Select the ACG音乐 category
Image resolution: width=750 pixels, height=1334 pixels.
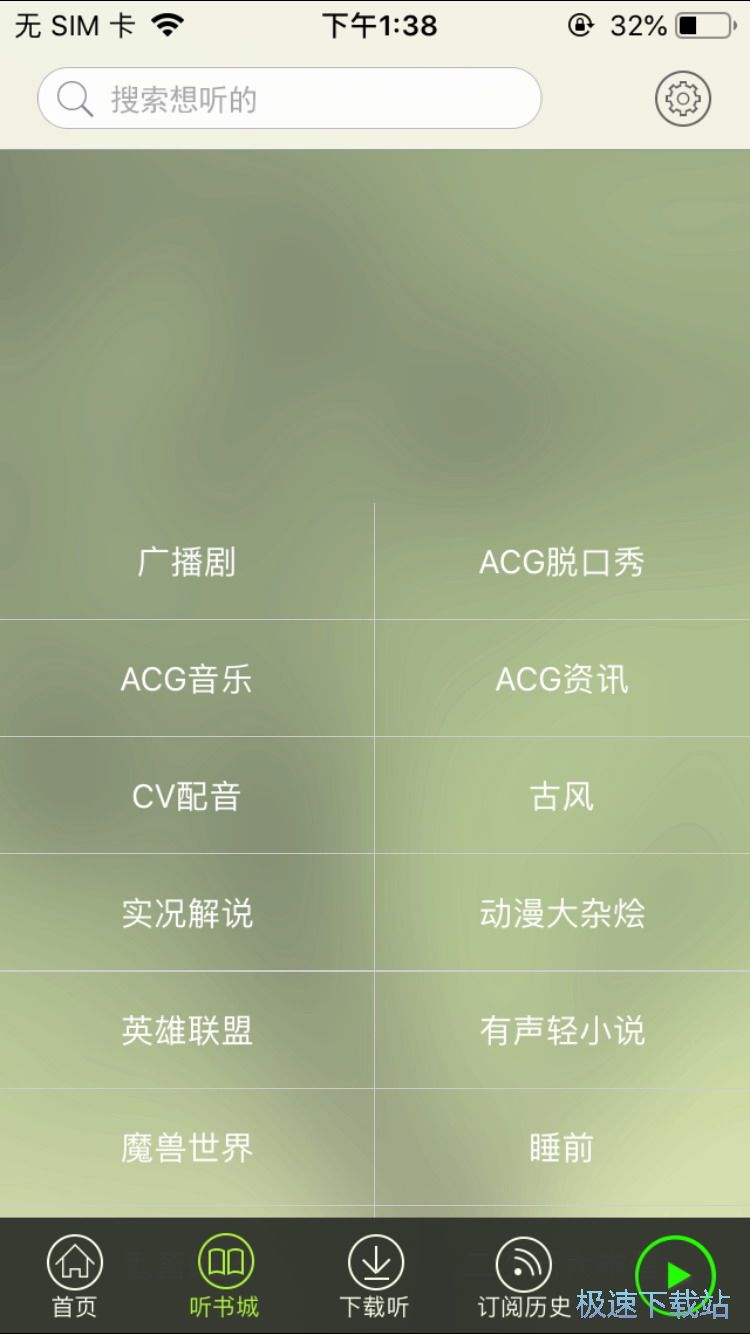187,679
